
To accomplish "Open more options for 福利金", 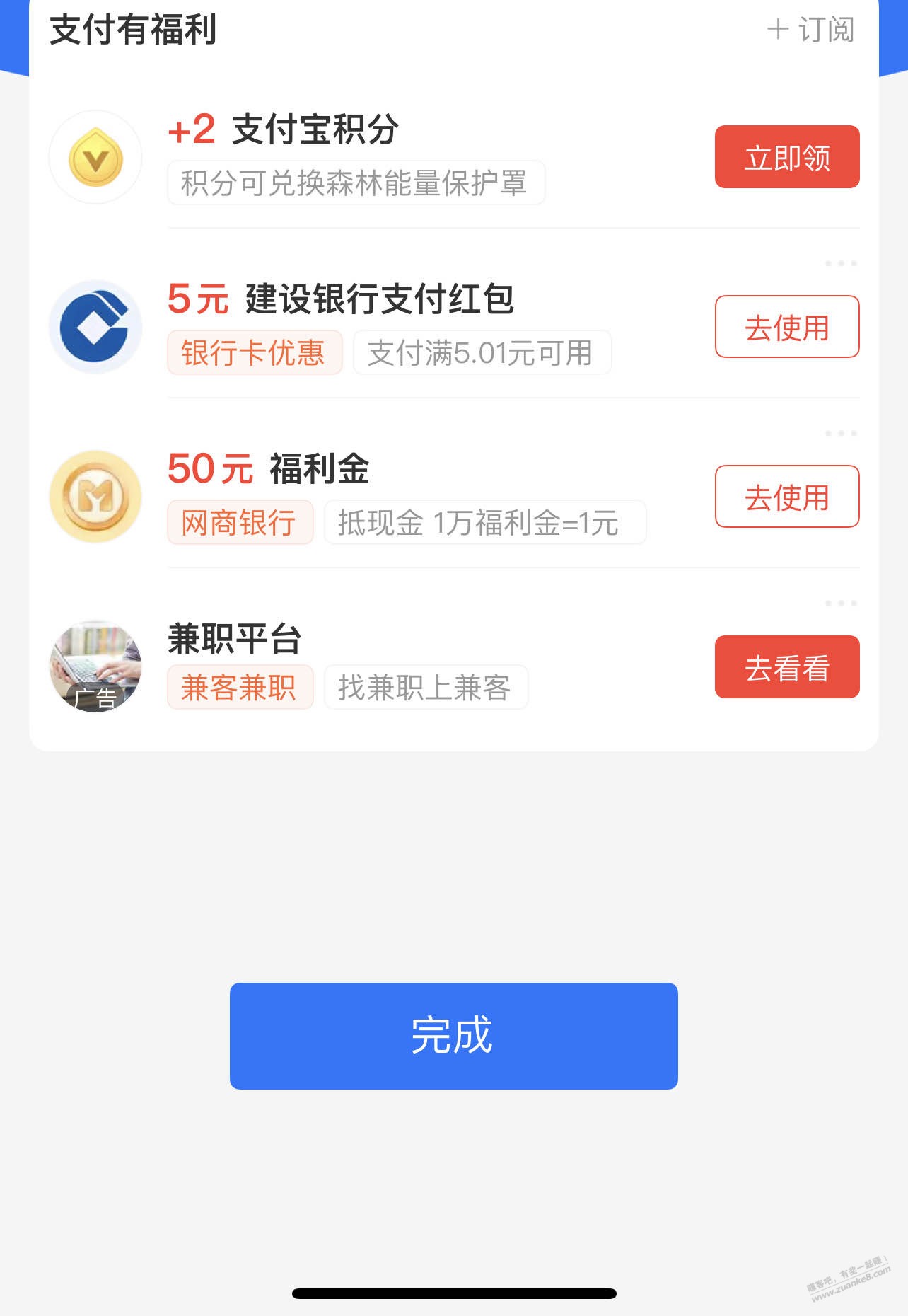I will click(x=840, y=433).
